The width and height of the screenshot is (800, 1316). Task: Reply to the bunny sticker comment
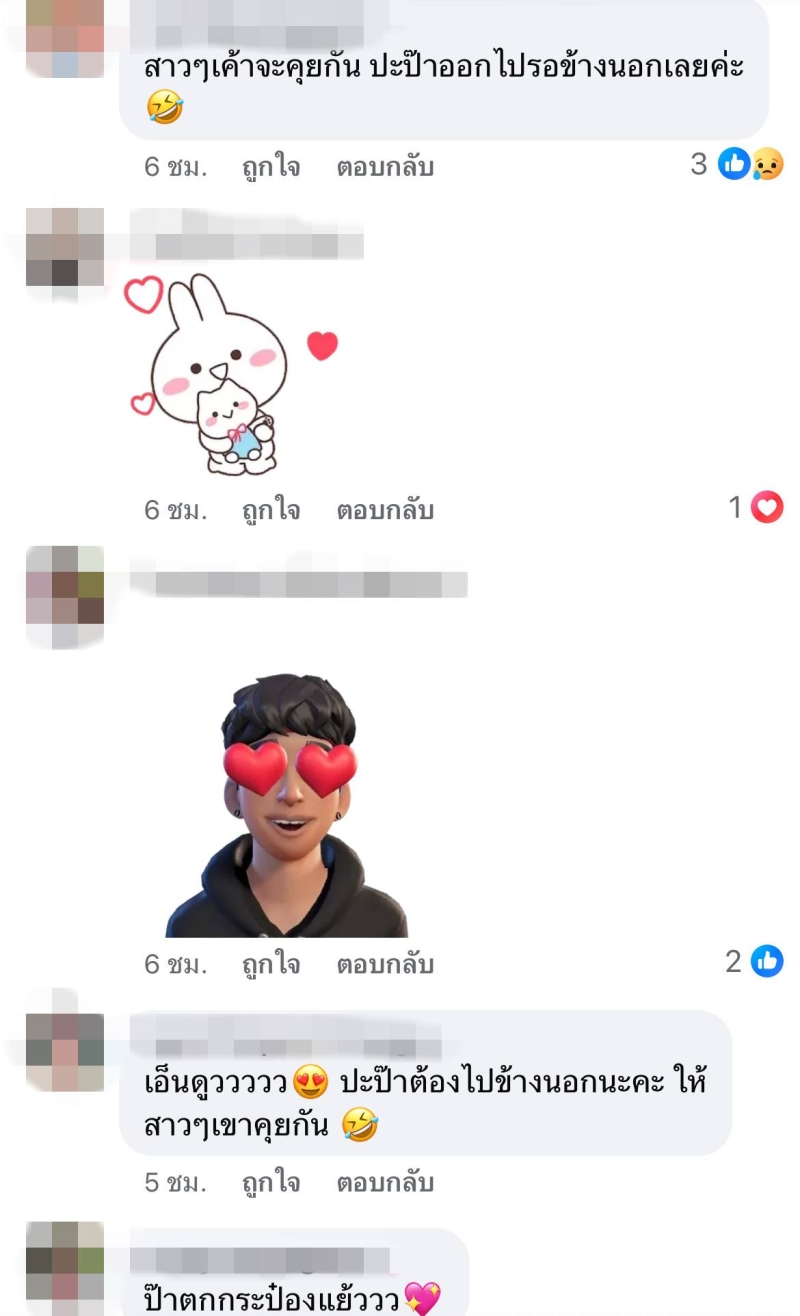(x=384, y=510)
